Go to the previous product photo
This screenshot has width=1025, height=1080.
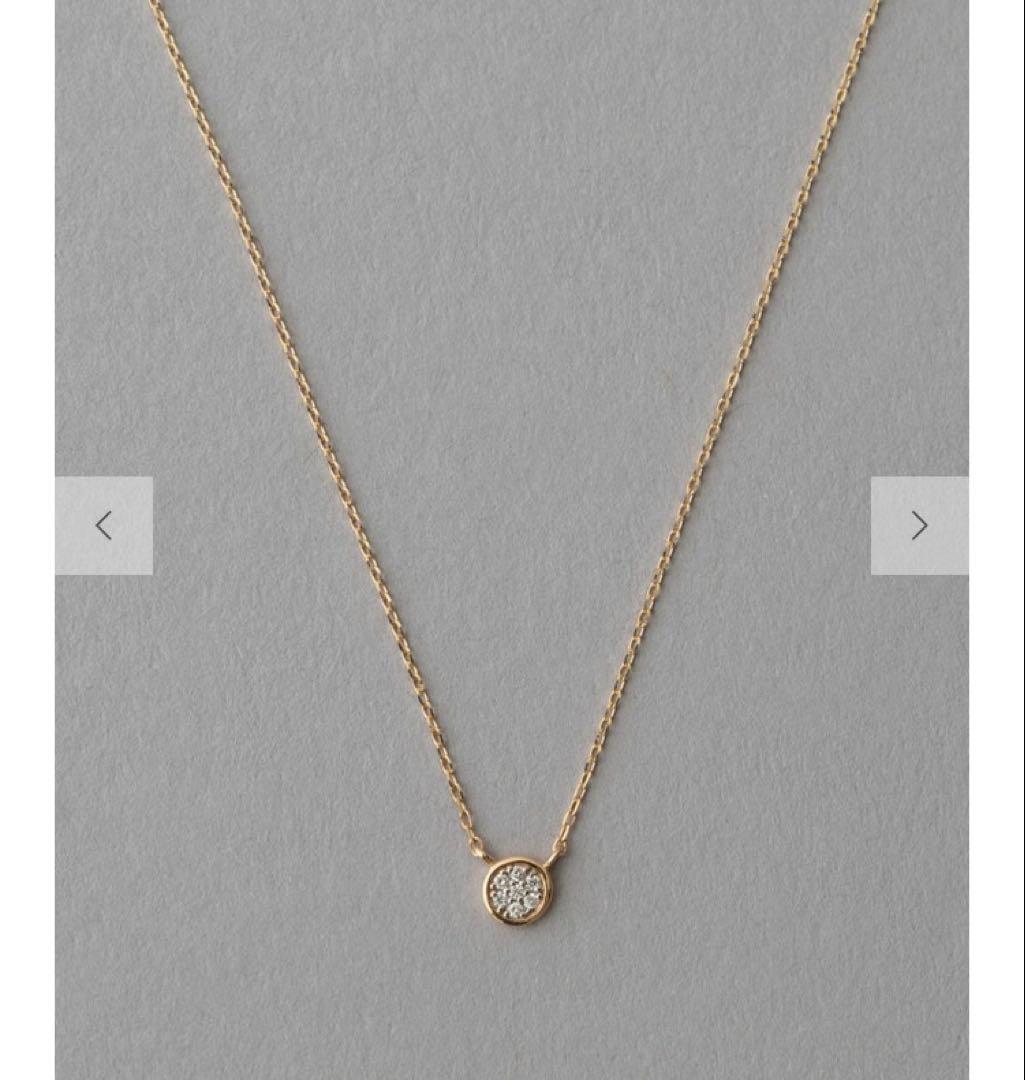[x=104, y=526]
